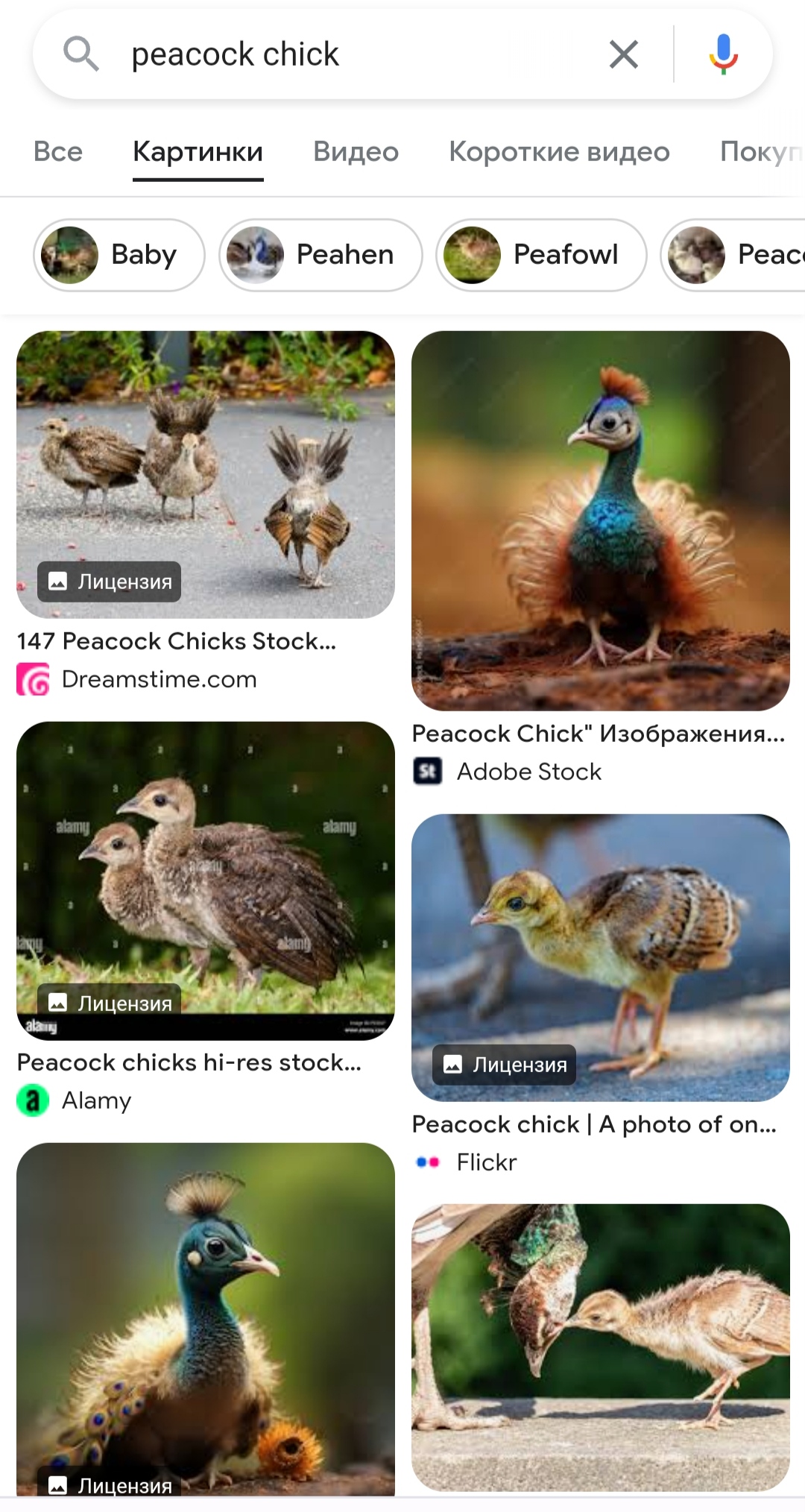Choose the Peafowl filter chip
Viewport: 805px width, 1512px height.
coord(541,255)
